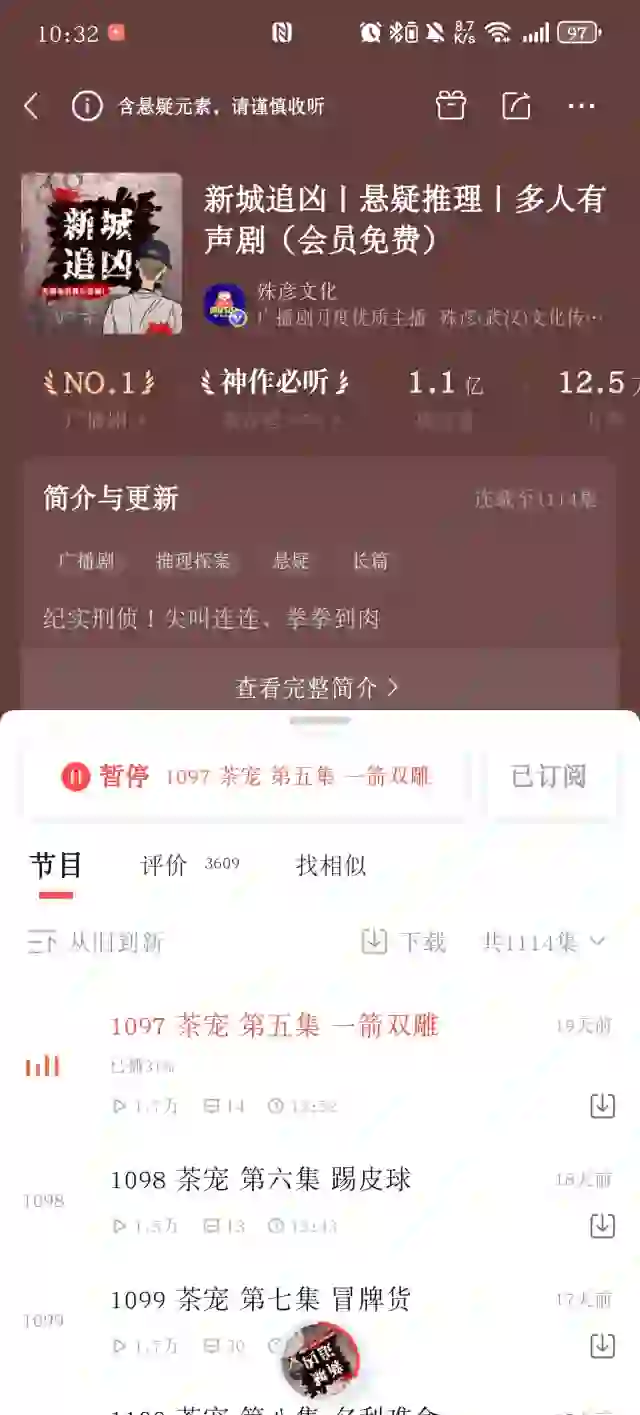Switch to the 评价 tab
The height and width of the screenshot is (1415, 640).
tap(164, 865)
